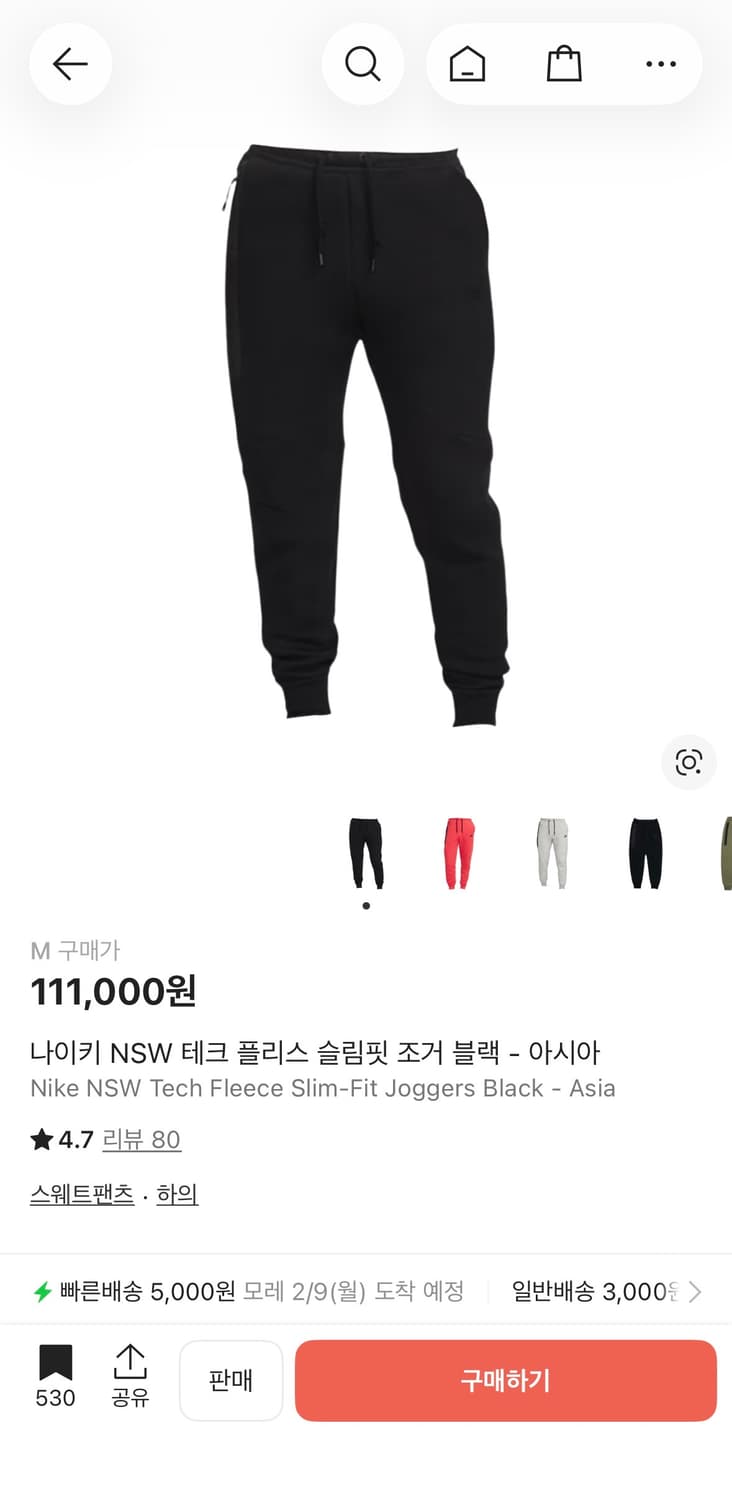Select the black joggers thumbnail
Viewport: 732px width, 1500px height.
(x=366, y=850)
